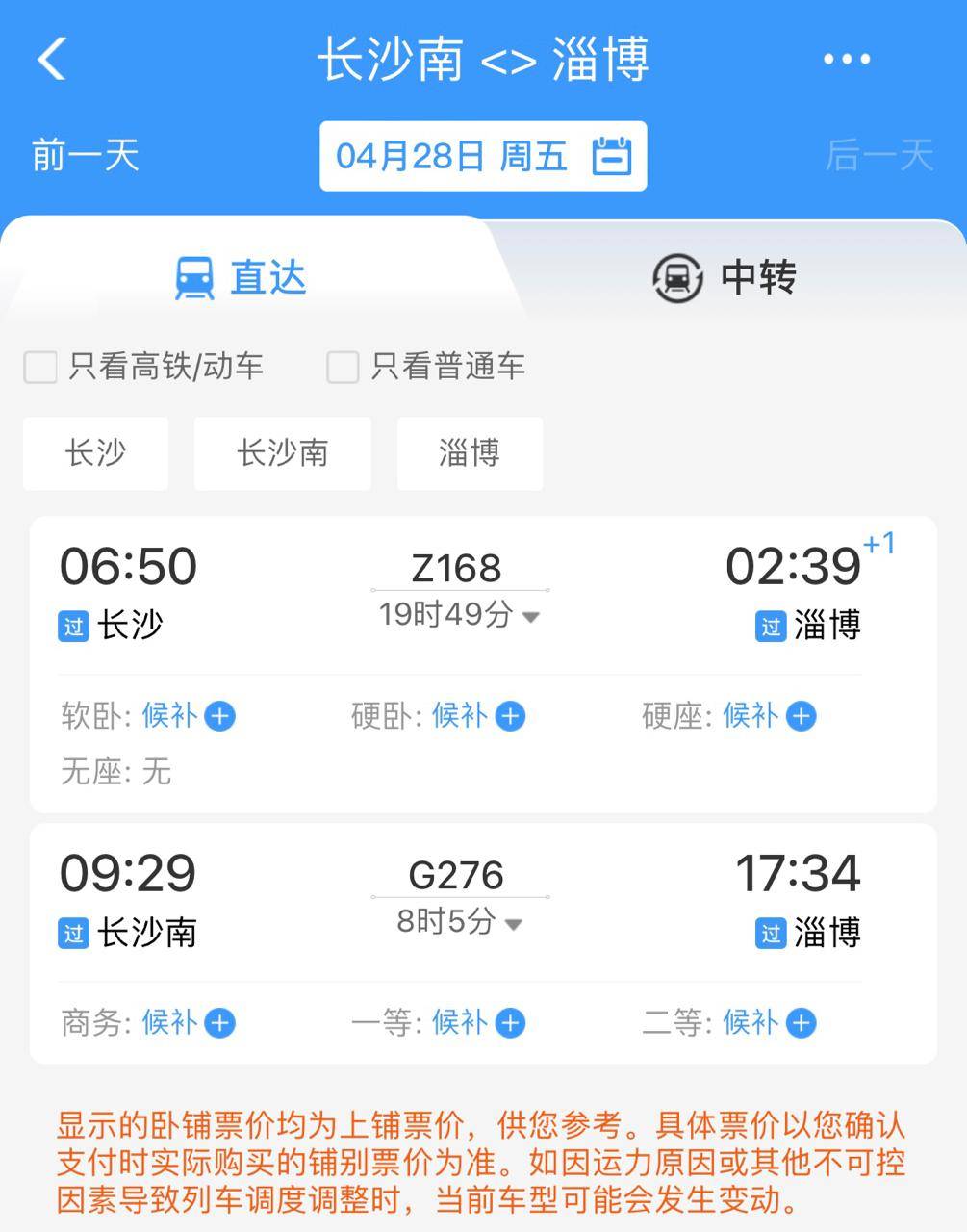Filter by the 长沙 station chip
967x1232 pixels.
pyautogui.click(x=95, y=453)
